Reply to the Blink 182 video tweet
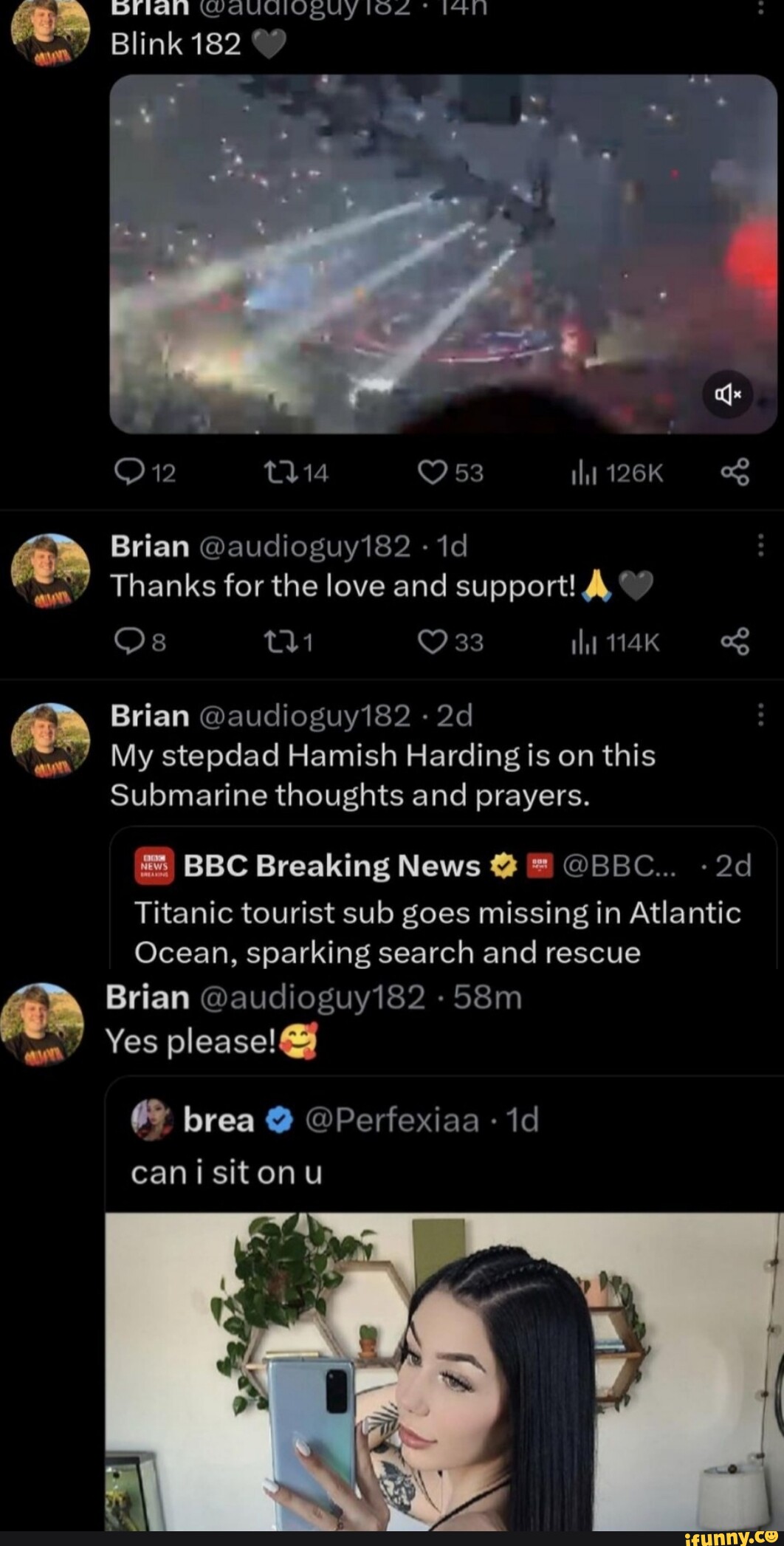Image resolution: width=784 pixels, height=1546 pixels. point(131,473)
